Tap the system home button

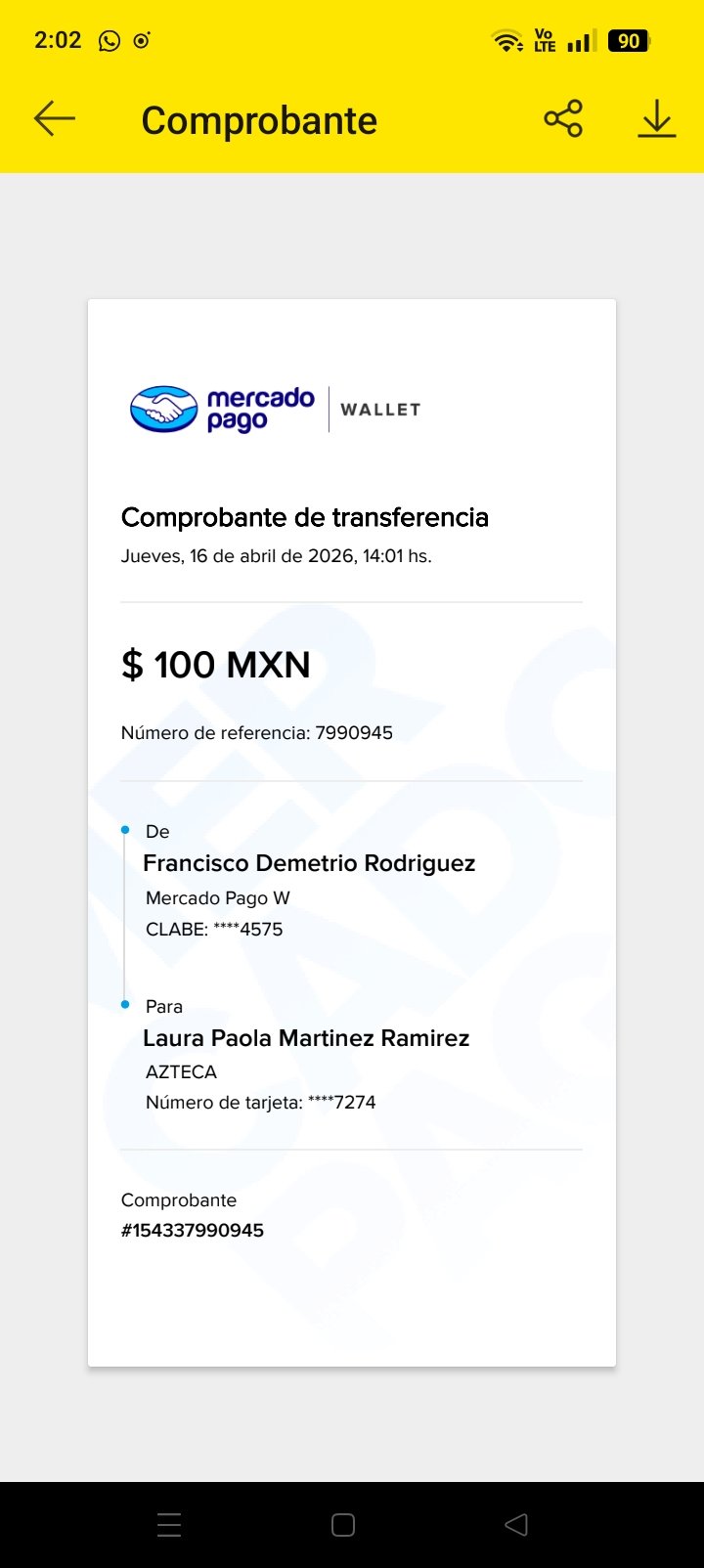point(343,1525)
